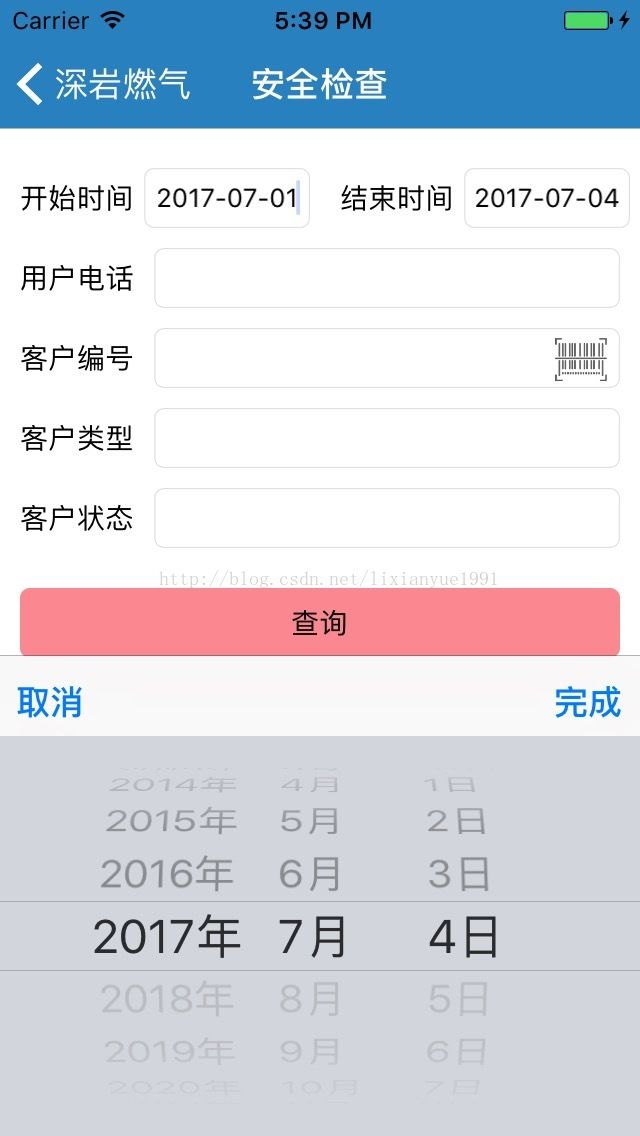Pick 6月 in the month wheel
This screenshot has width=640, height=1136.
click(310, 874)
